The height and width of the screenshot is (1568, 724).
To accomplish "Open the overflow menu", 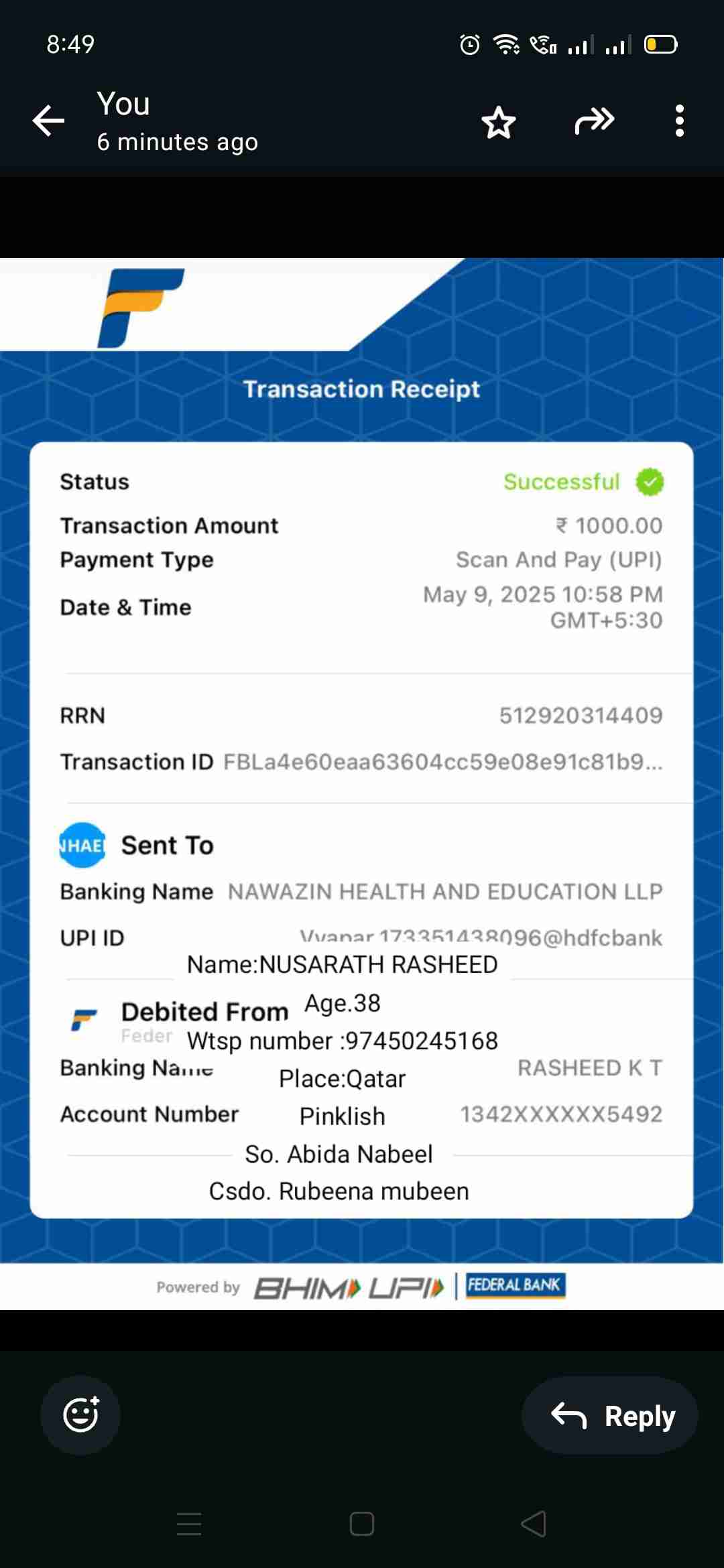I will coord(679,121).
